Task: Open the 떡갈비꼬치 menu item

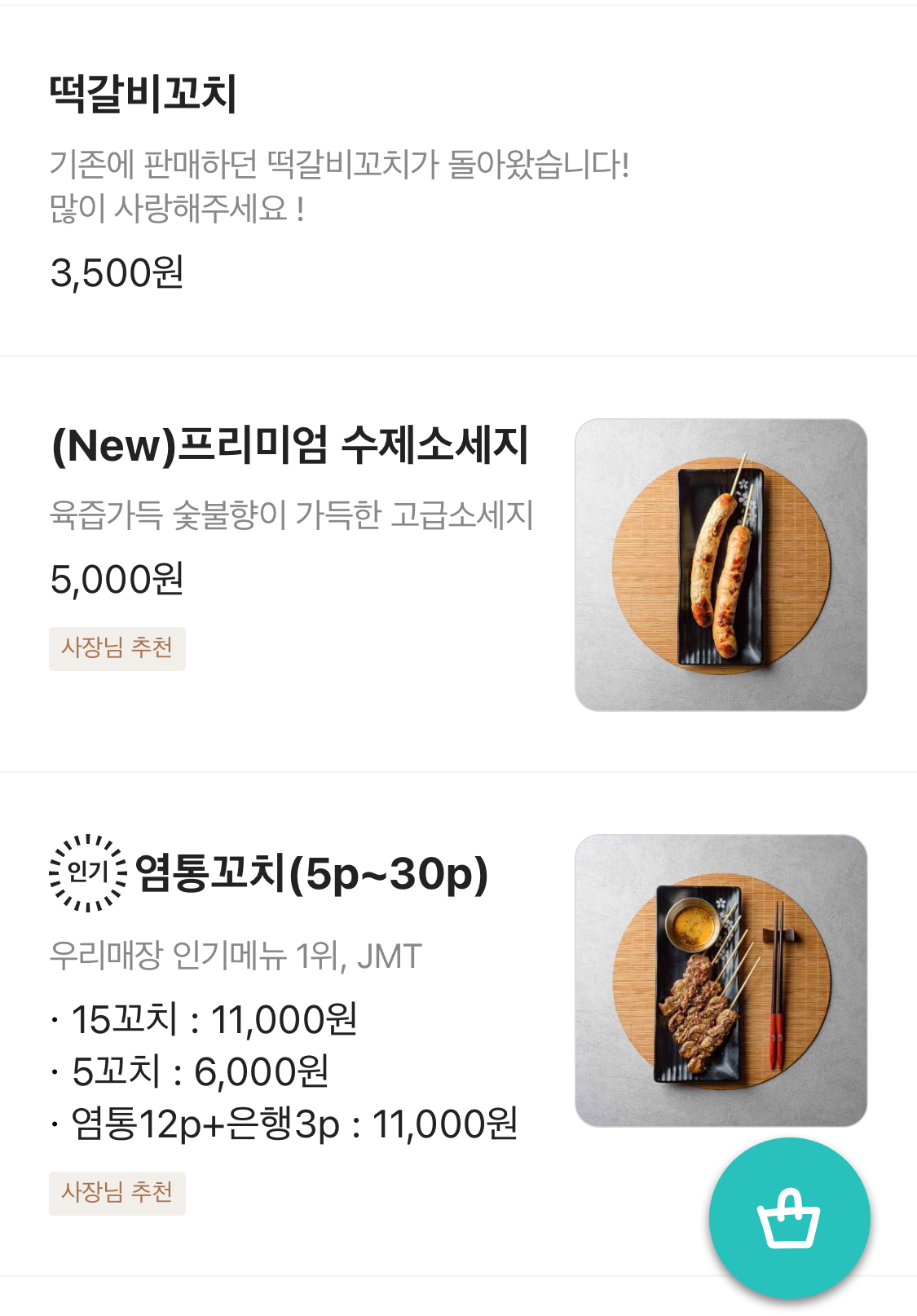Action: (x=143, y=94)
